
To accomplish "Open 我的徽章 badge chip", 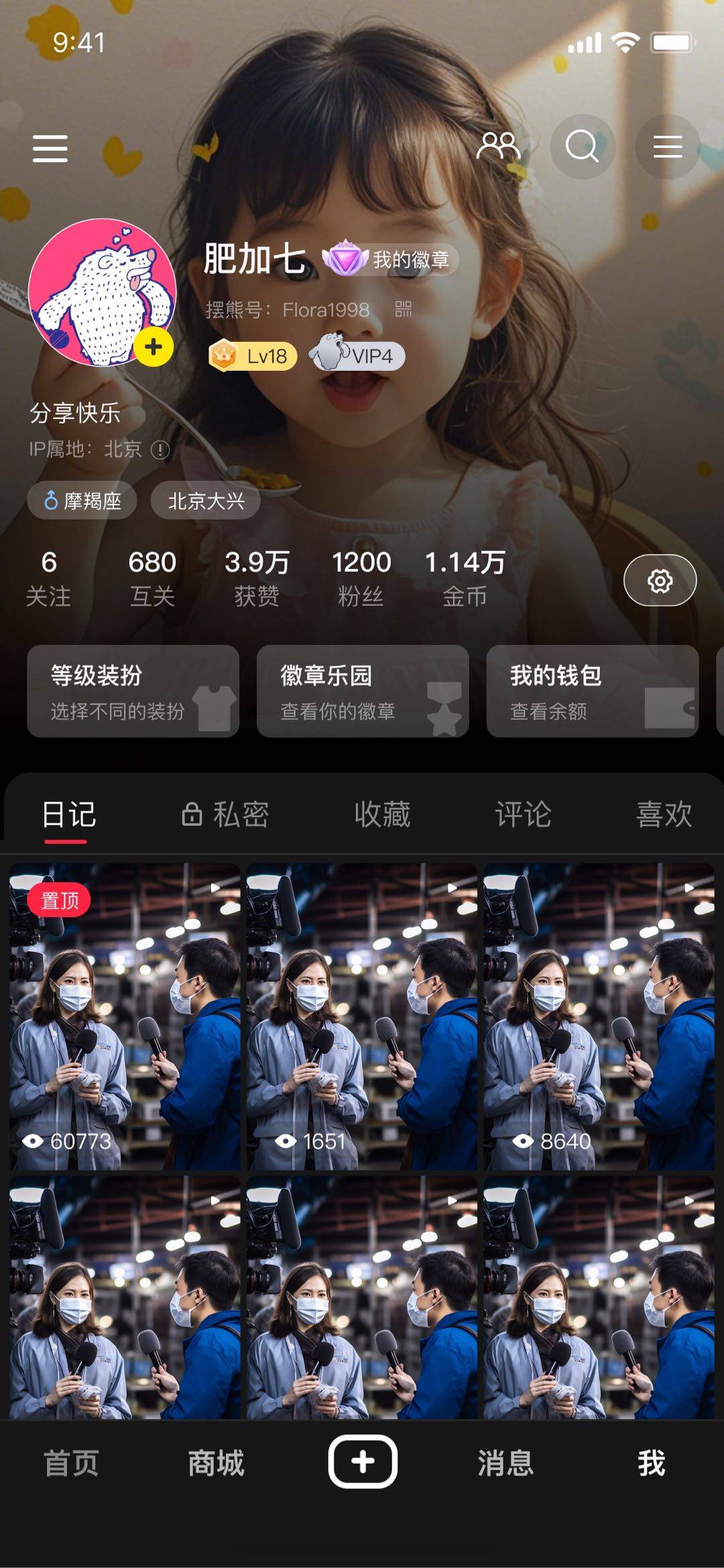I will 391,259.
